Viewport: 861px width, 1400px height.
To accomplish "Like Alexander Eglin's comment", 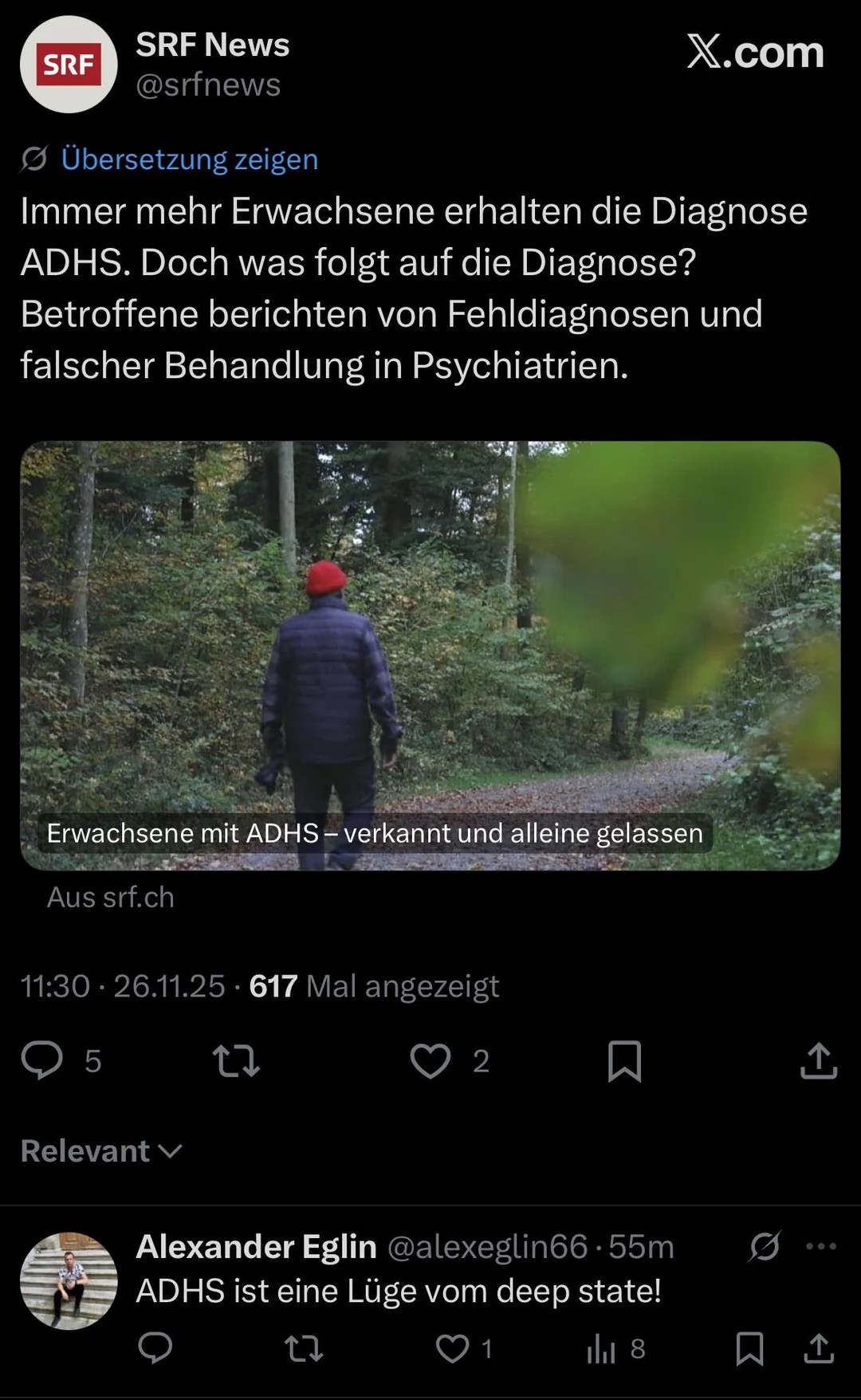I will click(453, 1348).
